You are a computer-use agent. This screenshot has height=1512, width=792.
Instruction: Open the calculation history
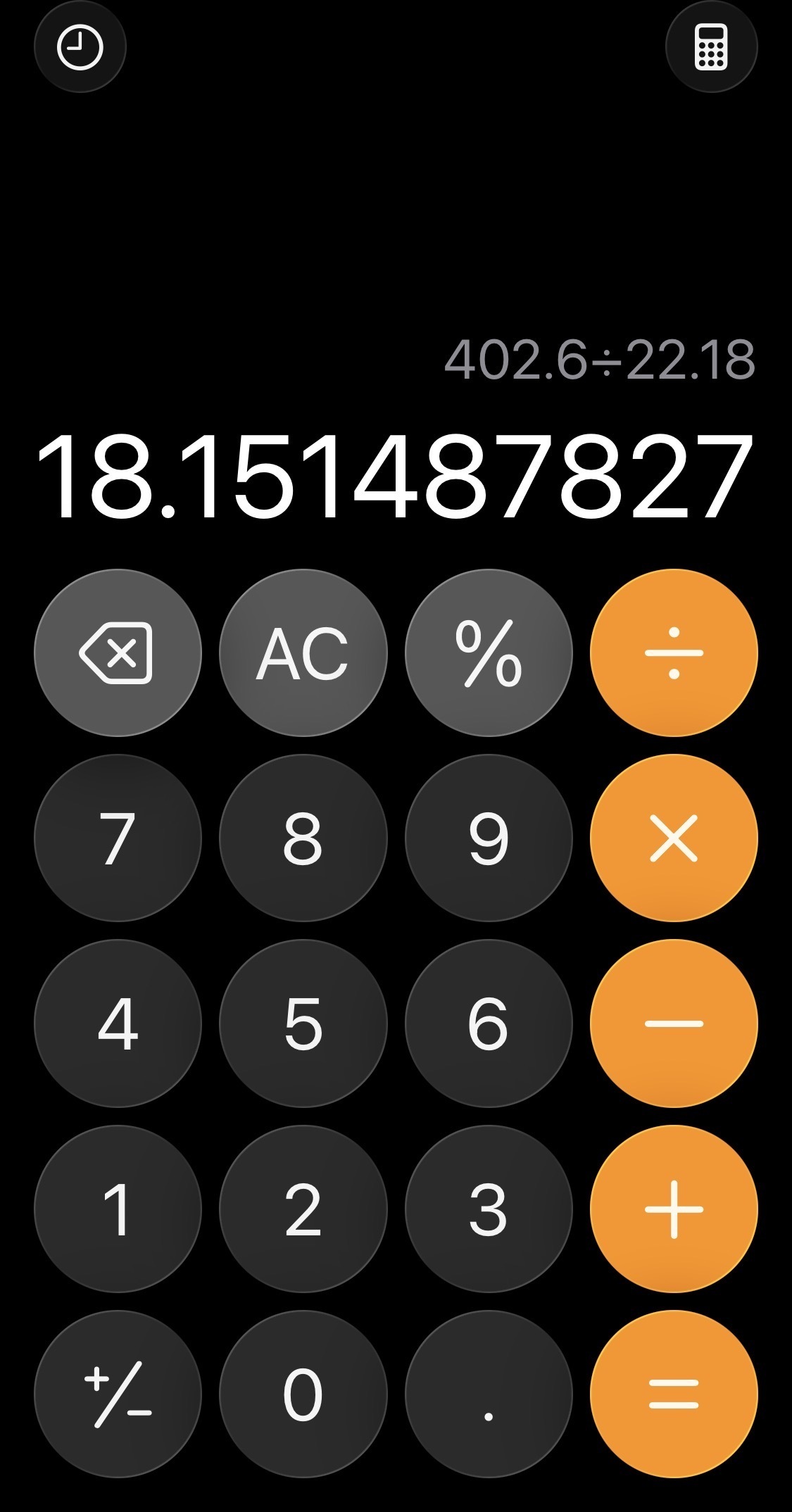click(80, 48)
